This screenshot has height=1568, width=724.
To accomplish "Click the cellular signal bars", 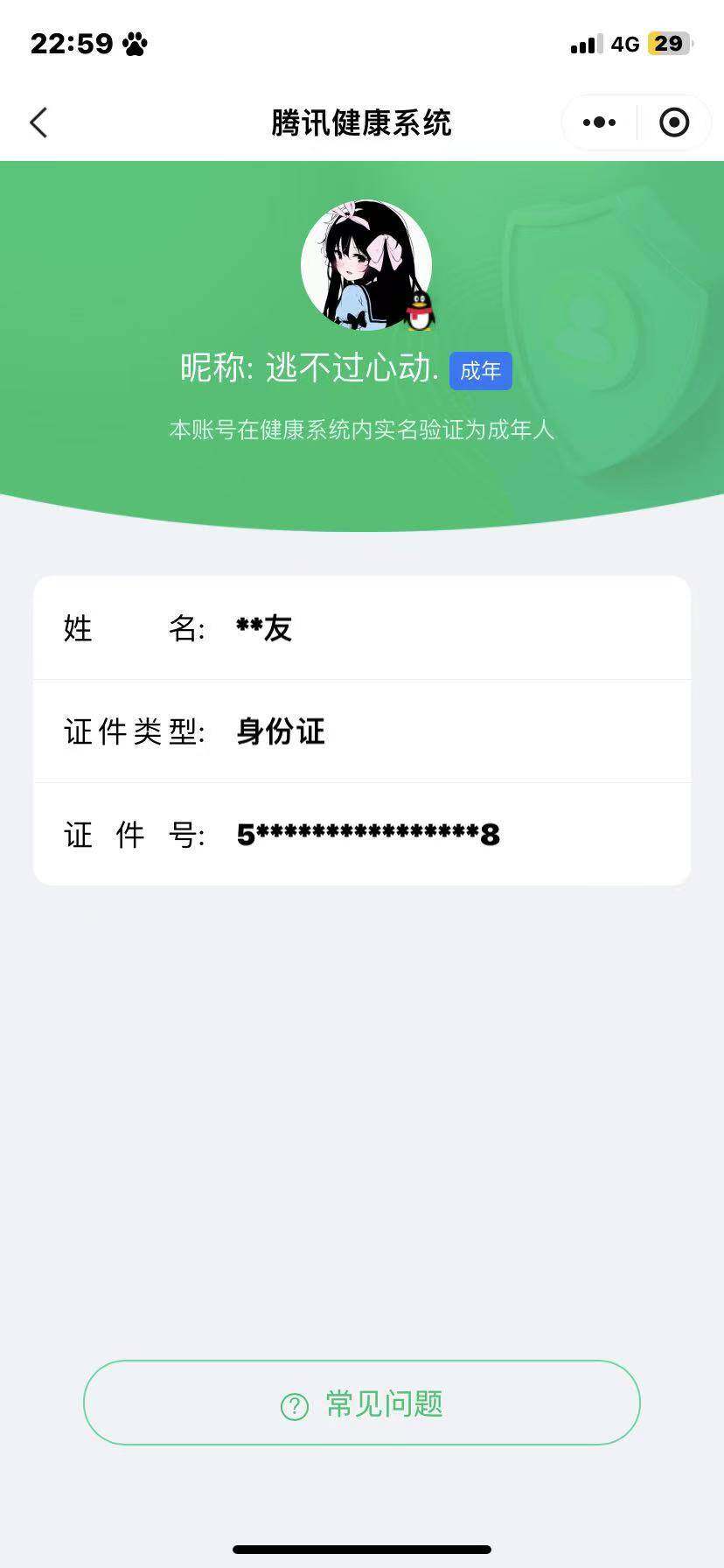I will (583, 43).
